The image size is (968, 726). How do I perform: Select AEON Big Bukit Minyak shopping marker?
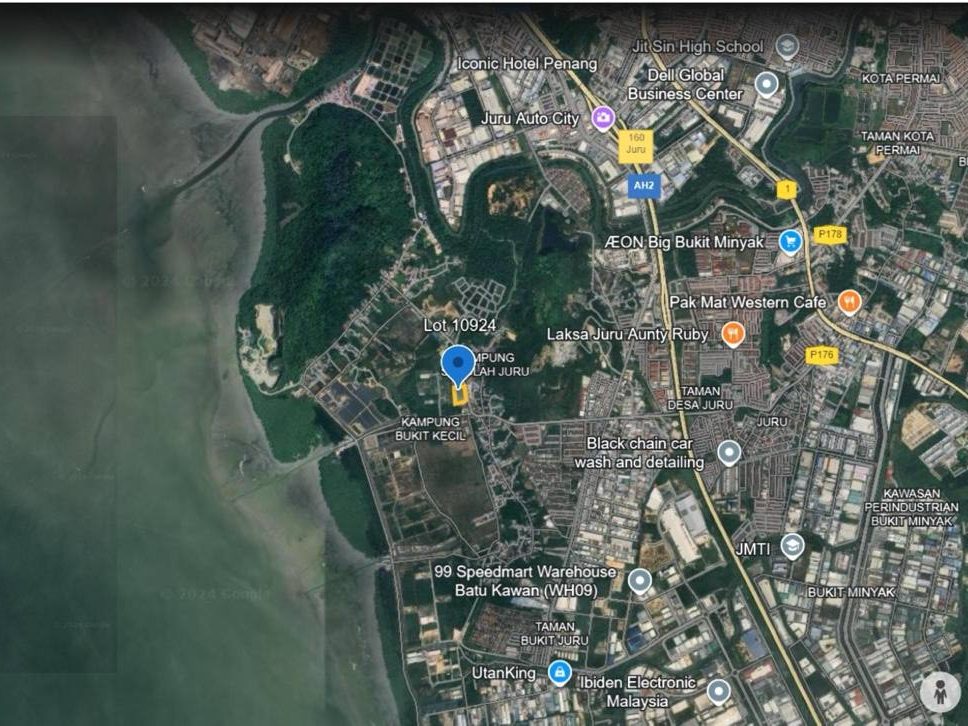tap(790, 242)
